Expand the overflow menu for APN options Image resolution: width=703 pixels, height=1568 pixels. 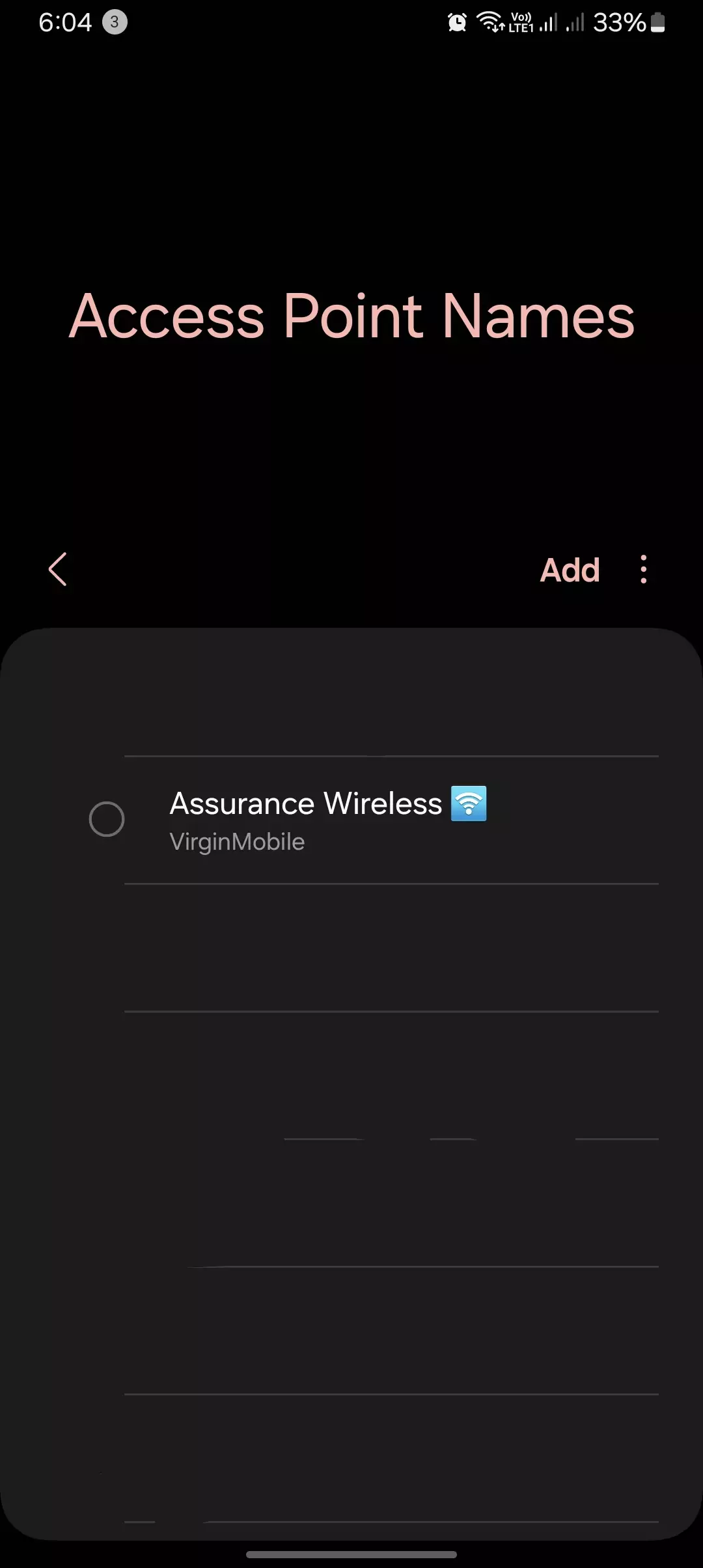click(x=643, y=568)
